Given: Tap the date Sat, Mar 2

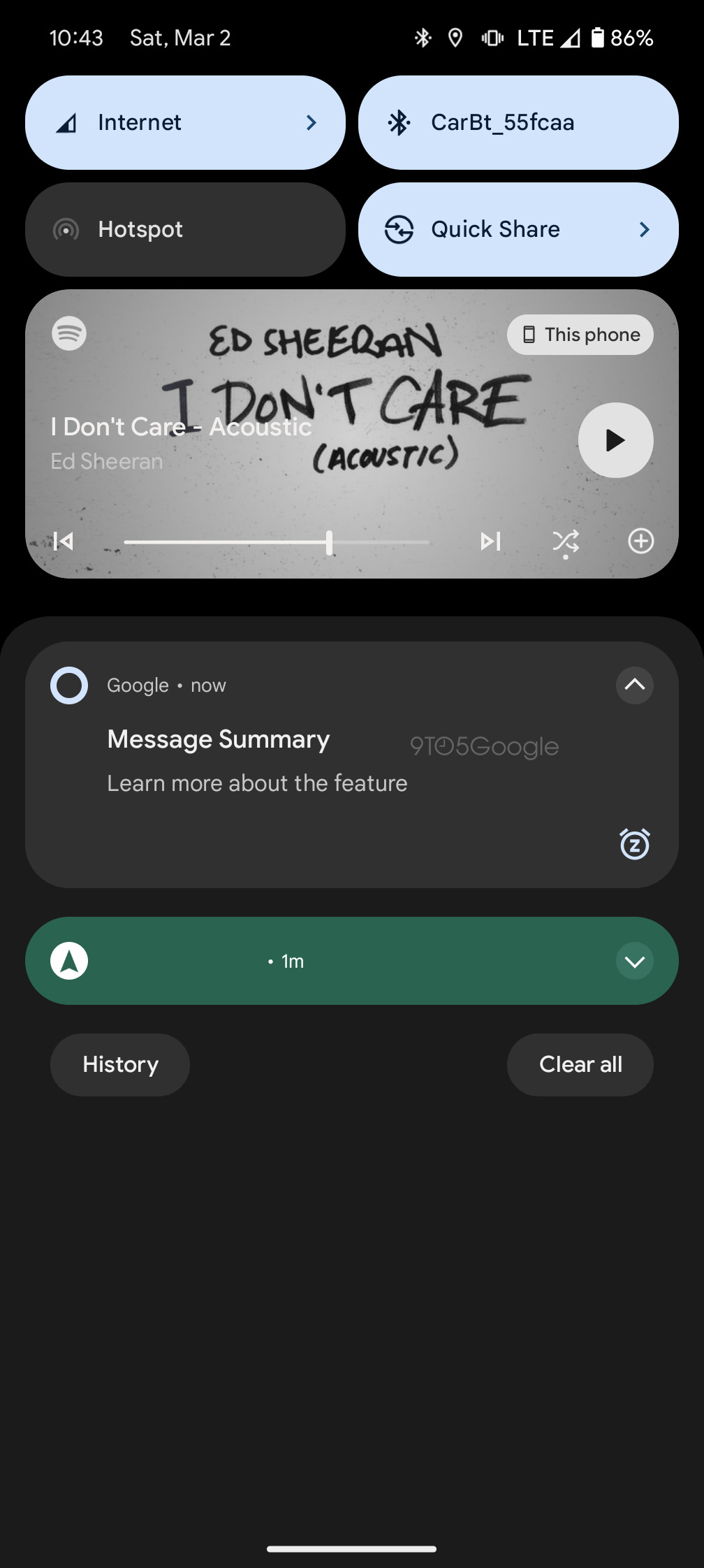Looking at the screenshot, I should click(x=181, y=37).
